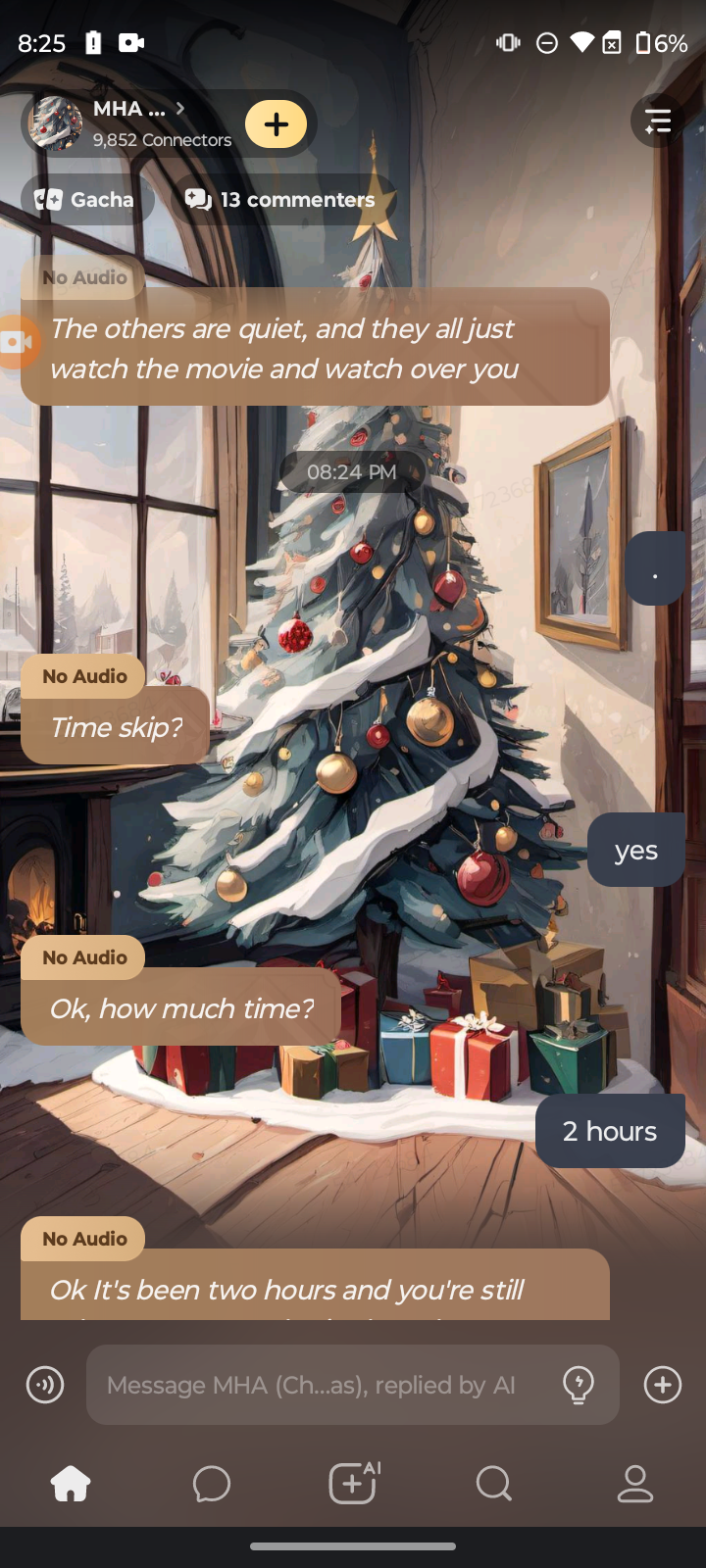Open the AI create tab
This screenshot has height=1568, width=706.
(x=353, y=1484)
